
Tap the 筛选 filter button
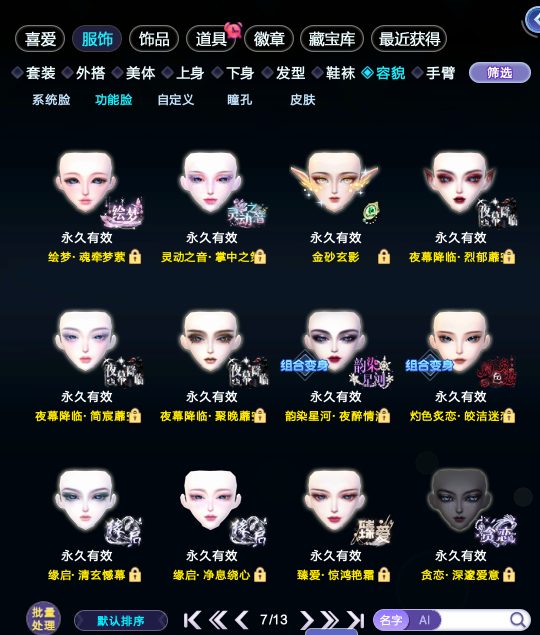[499, 73]
